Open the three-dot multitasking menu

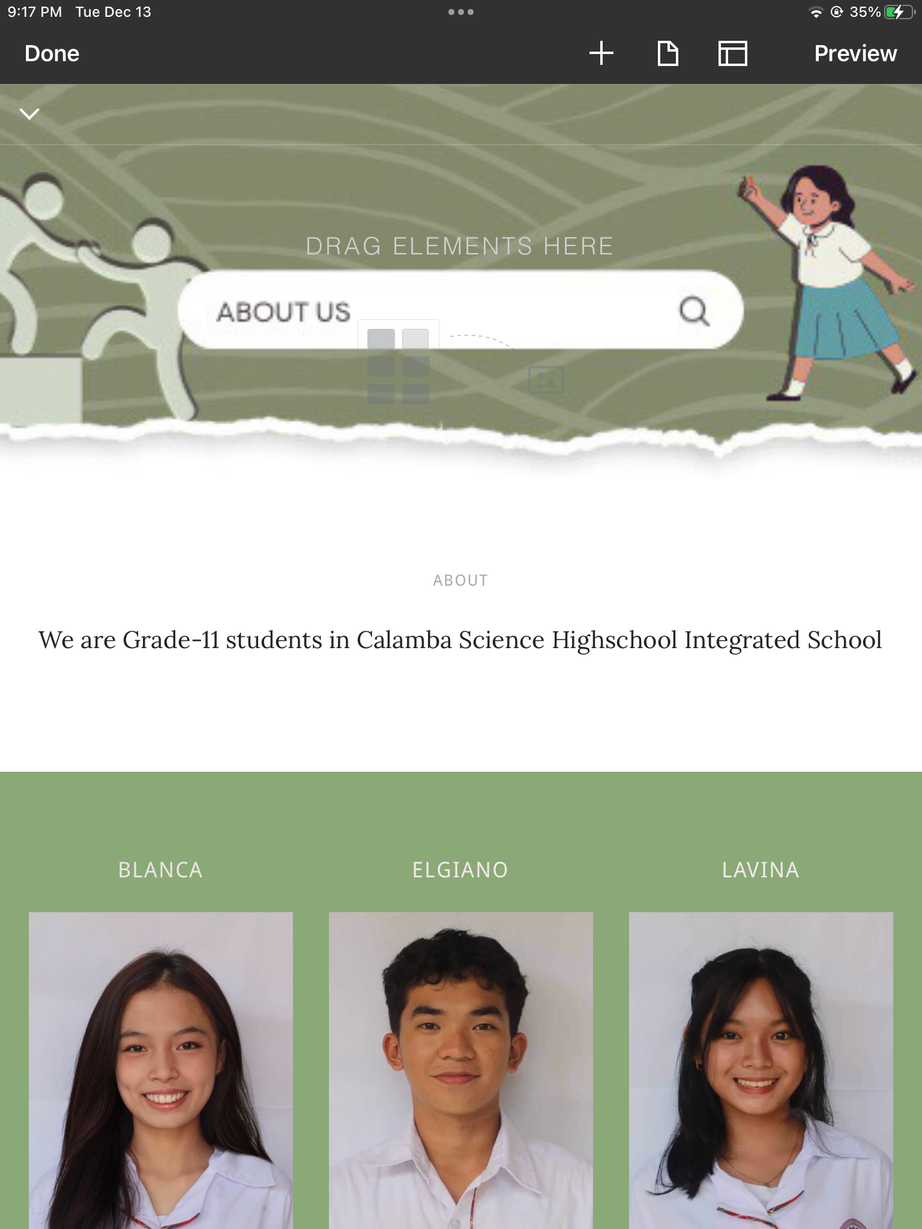pyautogui.click(x=461, y=12)
